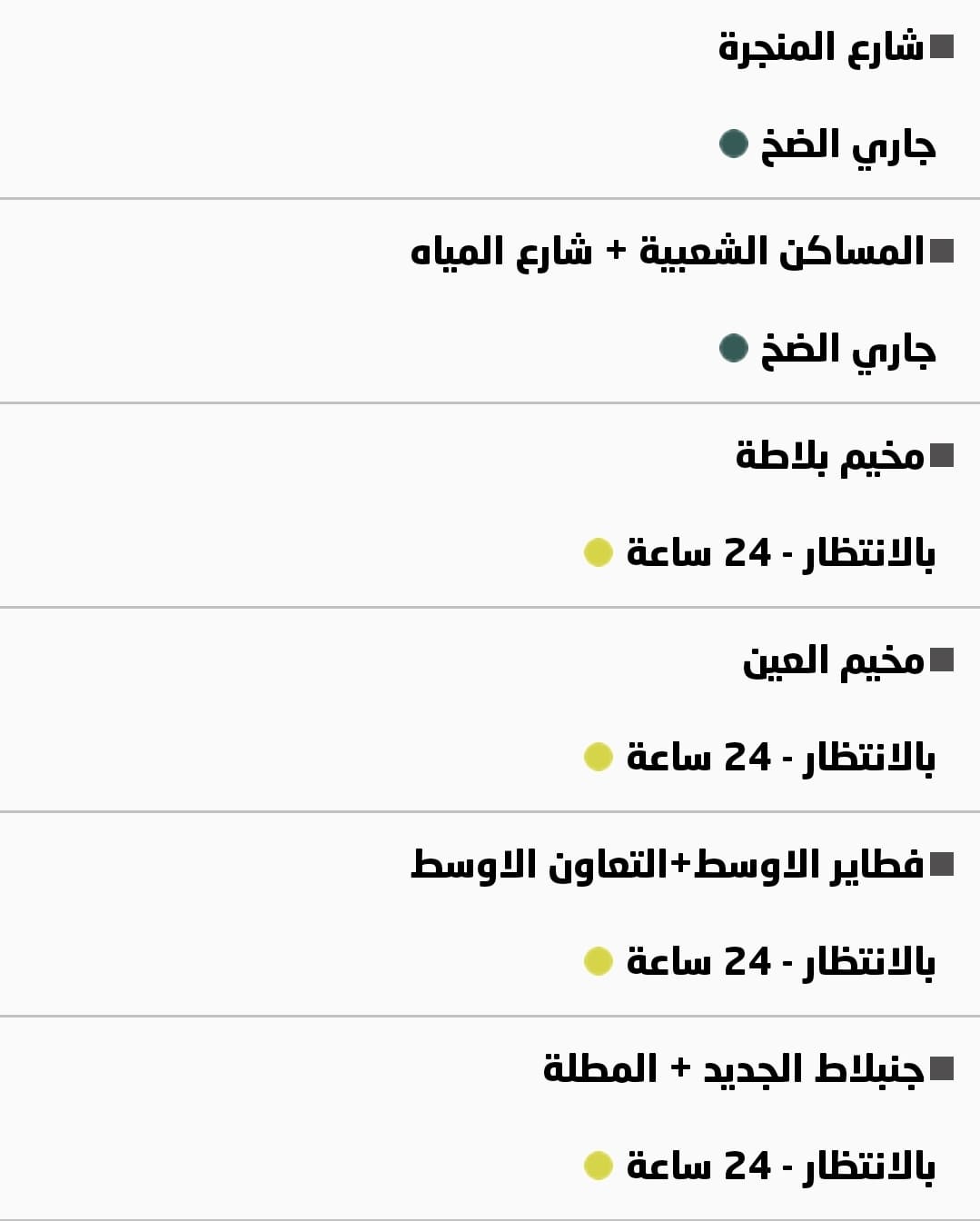Tap the مخيم العين area row
The height and width of the screenshot is (1221, 980).
coord(833,660)
